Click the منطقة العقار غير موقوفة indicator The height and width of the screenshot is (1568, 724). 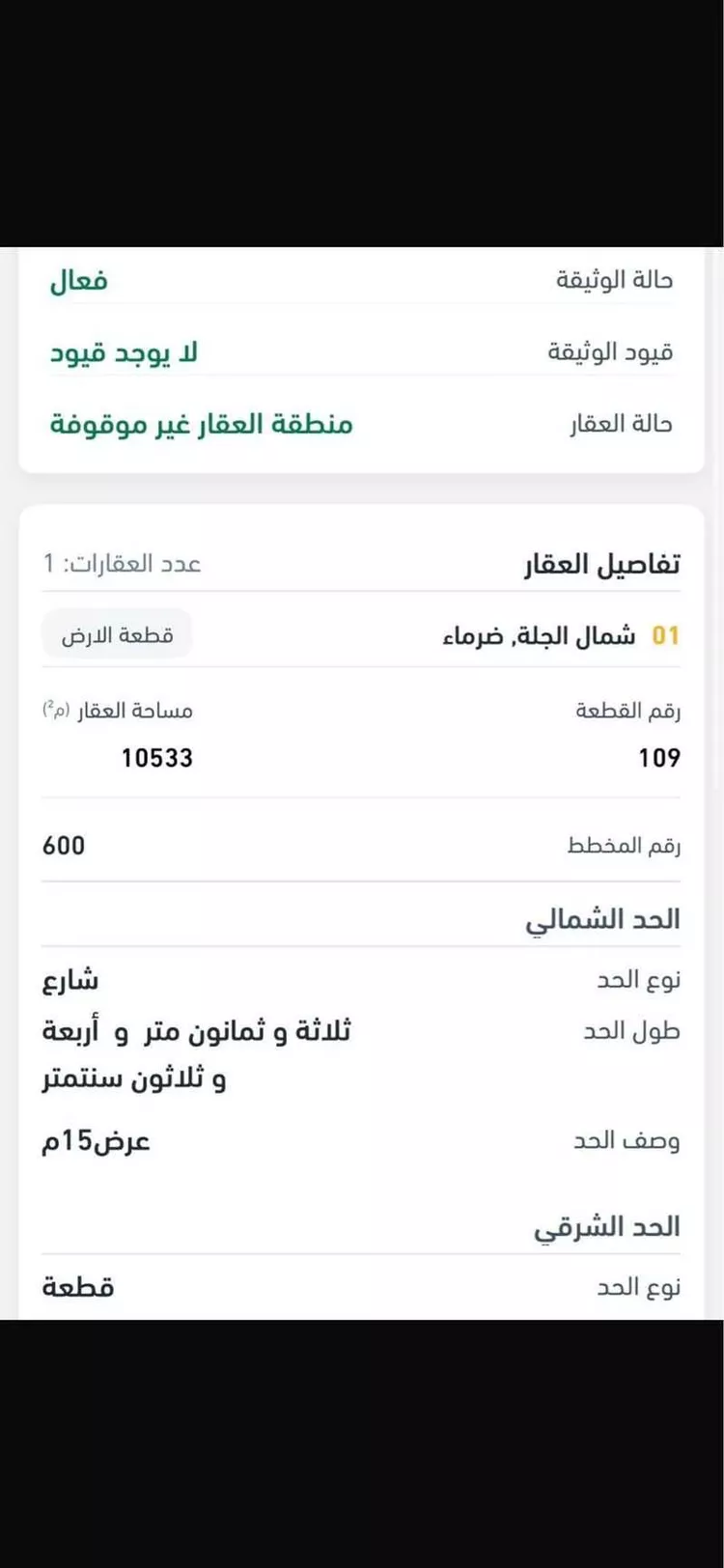click(x=200, y=424)
